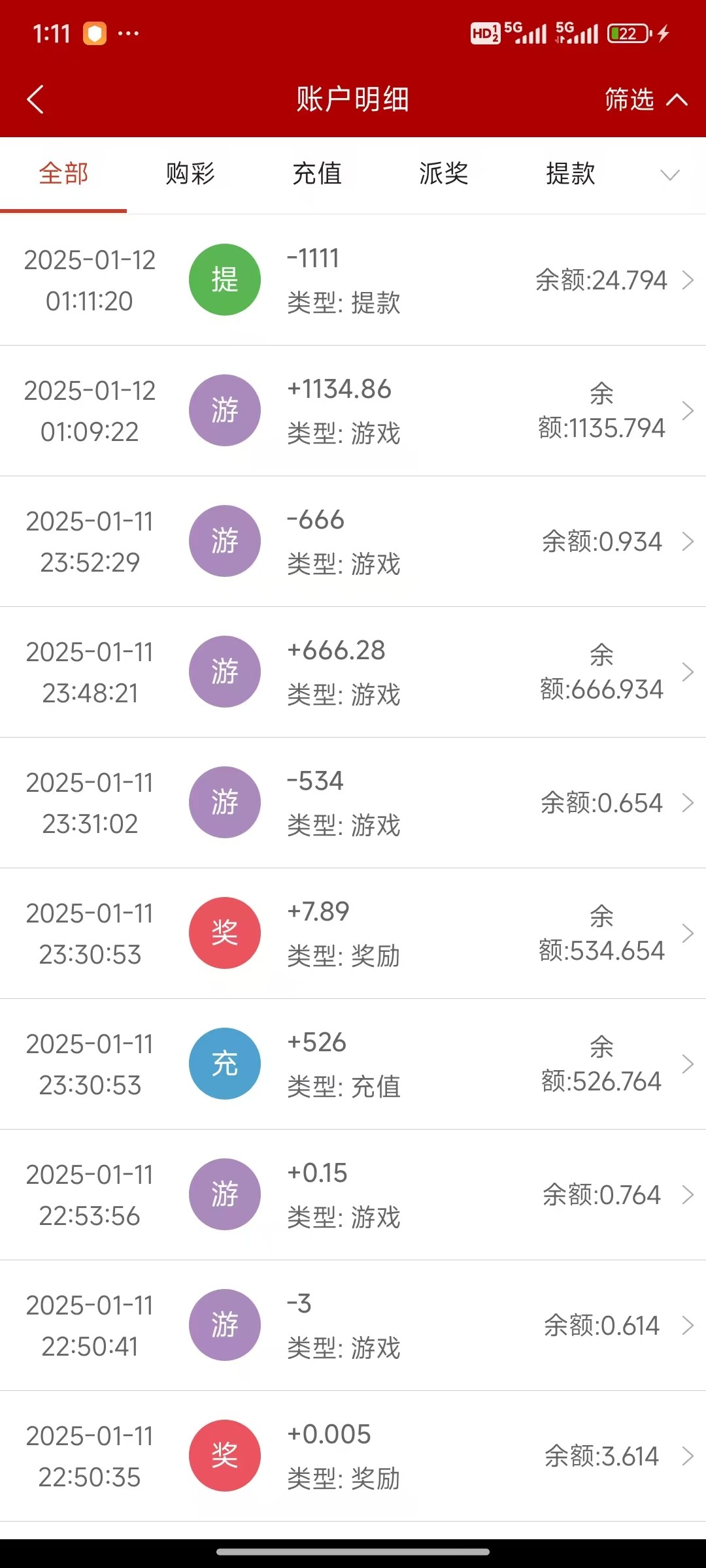This screenshot has height=1568, width=706.
Task: View the -534 游戏 transaction
Action: [353, 803]
